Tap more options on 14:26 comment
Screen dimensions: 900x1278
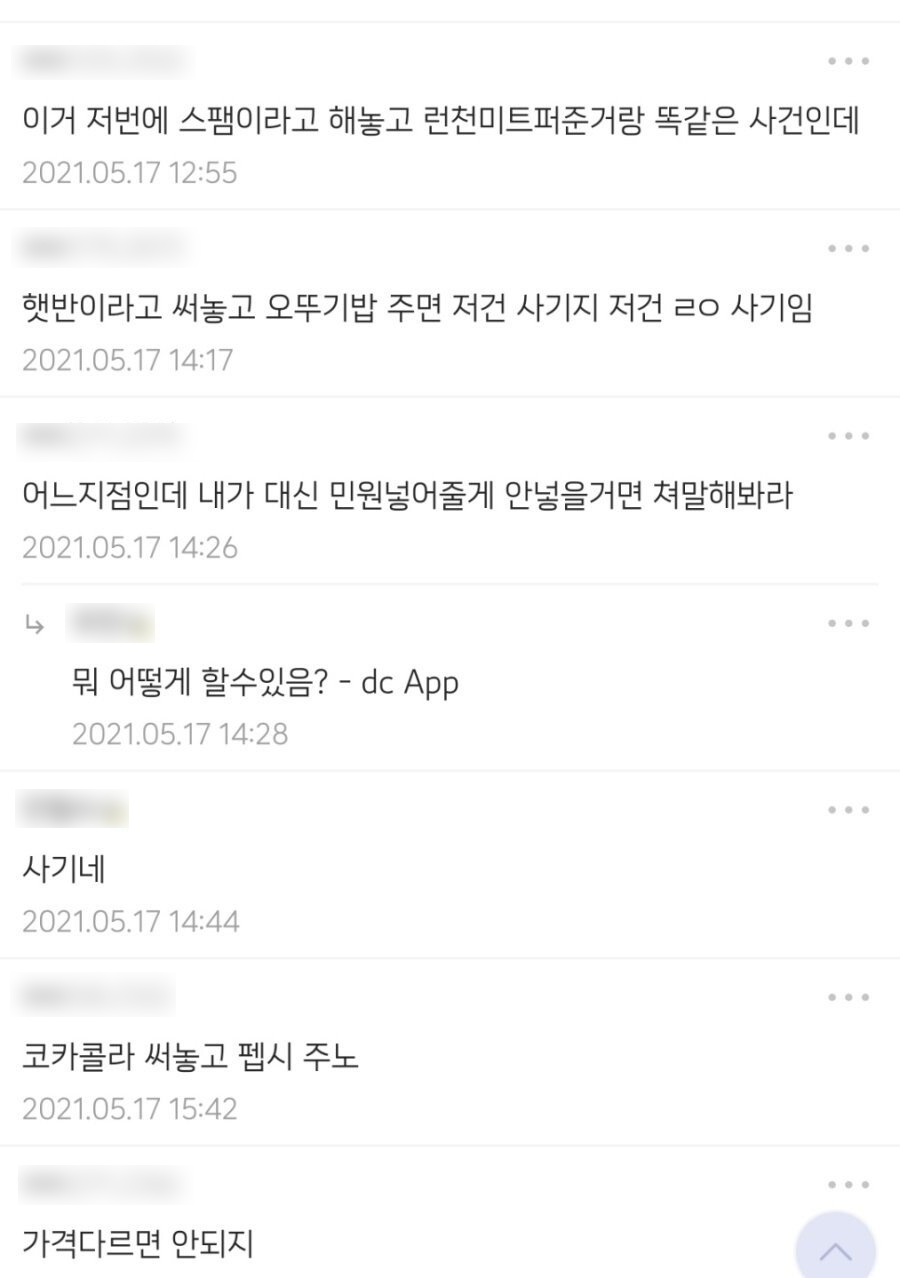point(848,436)
